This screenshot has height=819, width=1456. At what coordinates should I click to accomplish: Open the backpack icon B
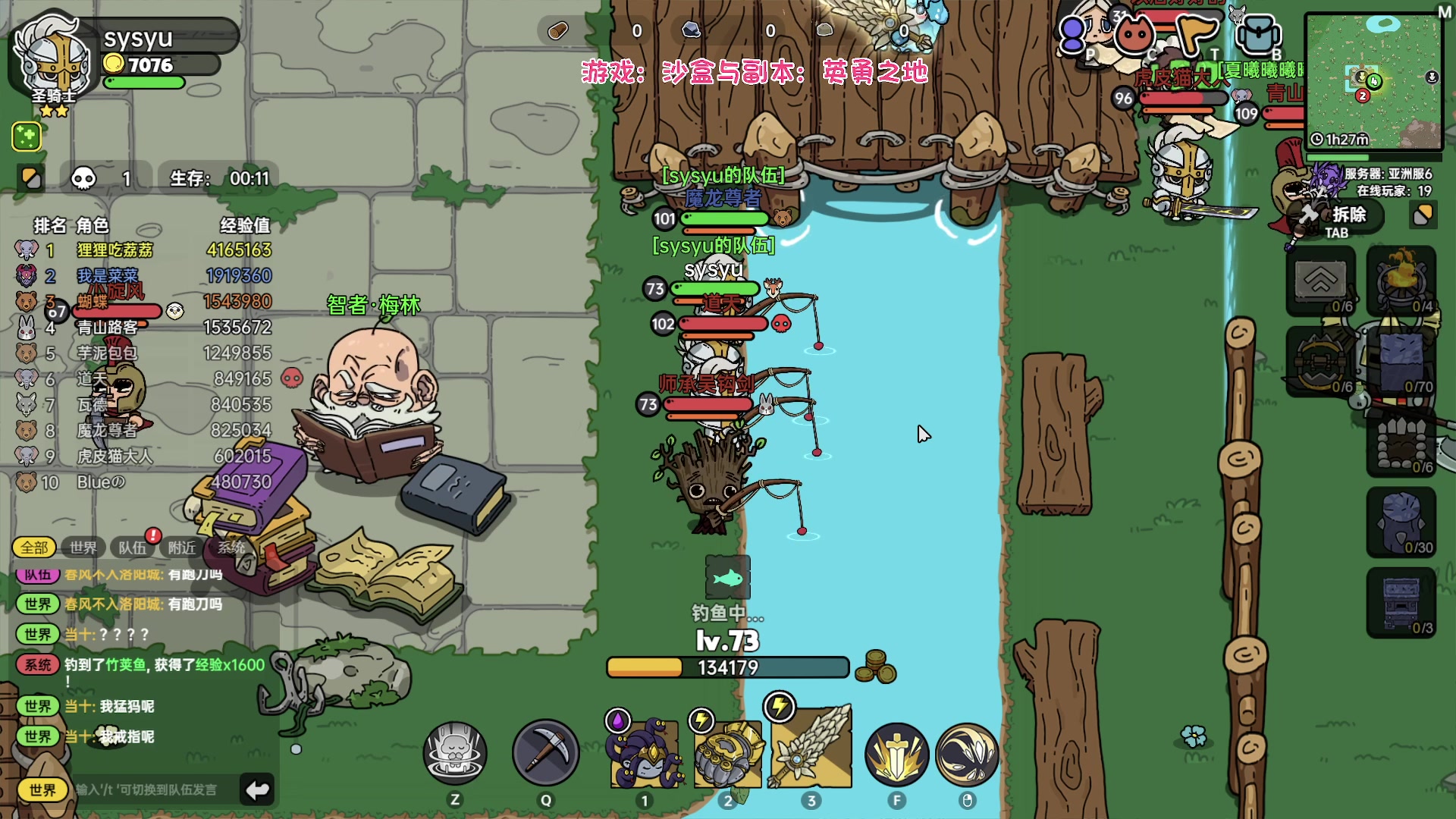tap(1257, 34)
